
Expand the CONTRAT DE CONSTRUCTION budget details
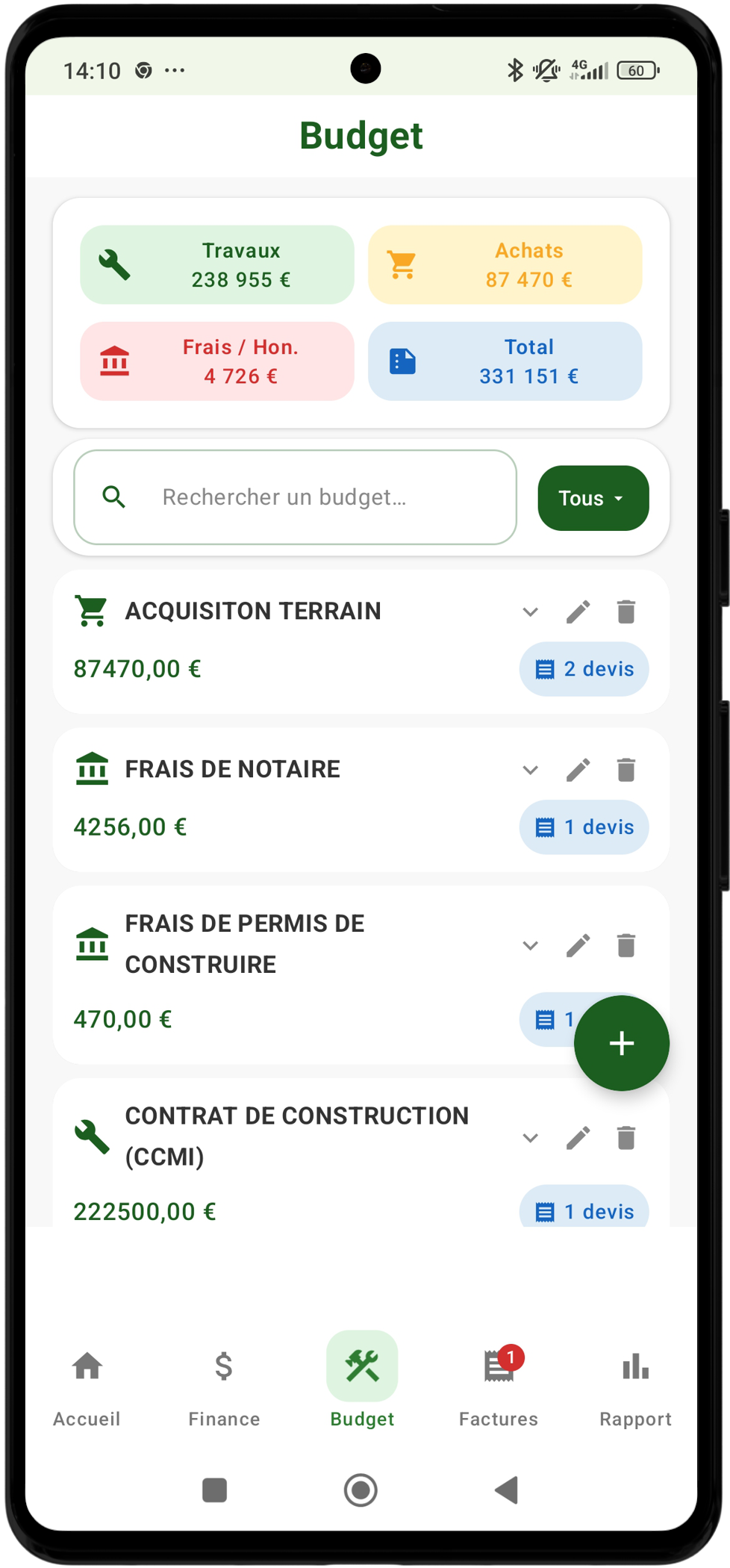(x=530, y=1138)
